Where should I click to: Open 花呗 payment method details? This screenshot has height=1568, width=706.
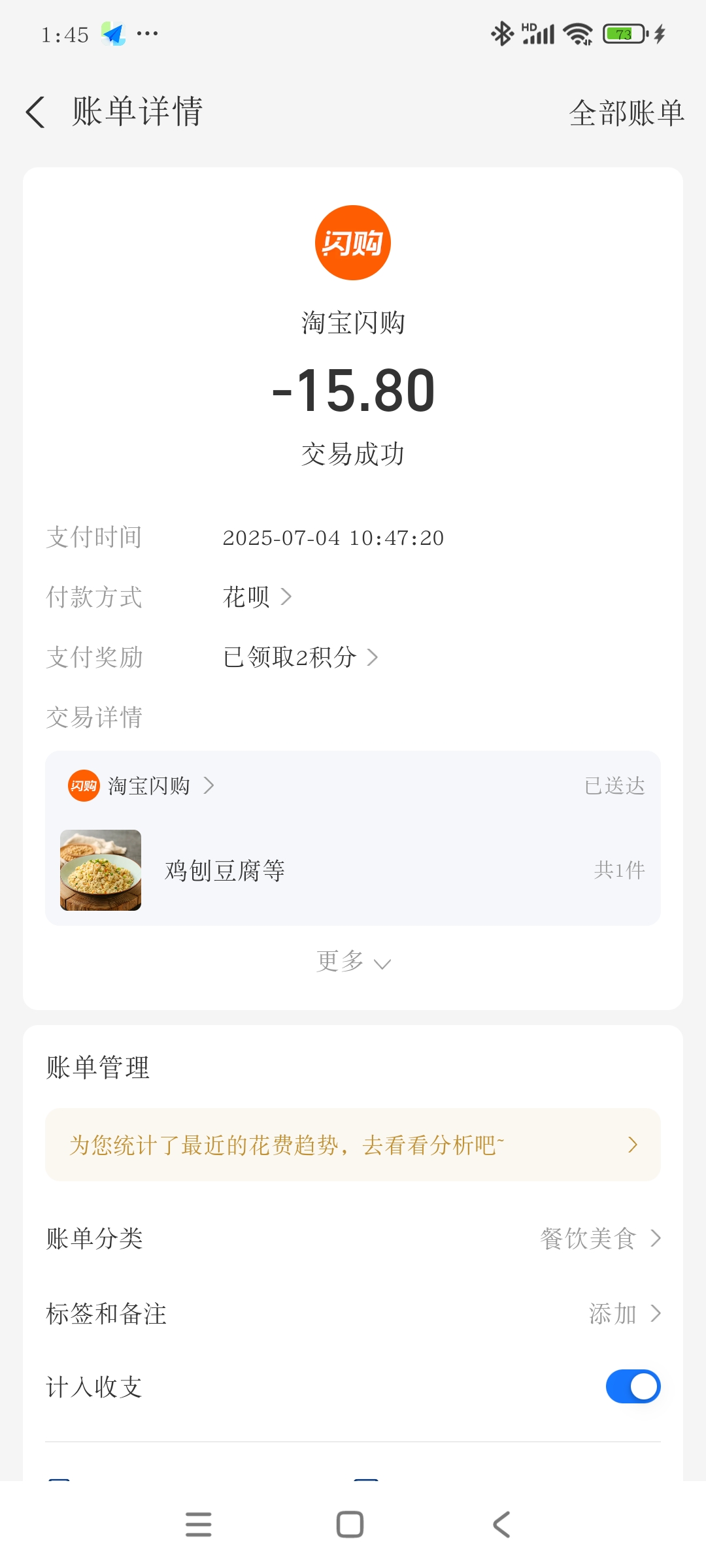tap(256, 596)
